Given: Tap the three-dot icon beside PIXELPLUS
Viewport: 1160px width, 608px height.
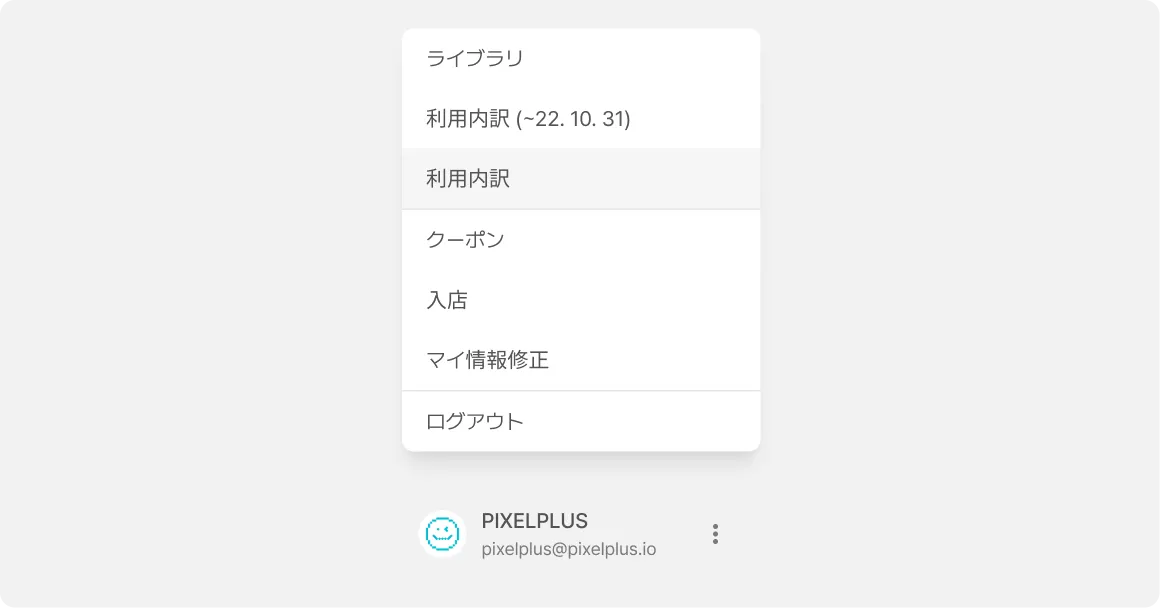Looking at the screenshot, I should [x=715, y=534].
